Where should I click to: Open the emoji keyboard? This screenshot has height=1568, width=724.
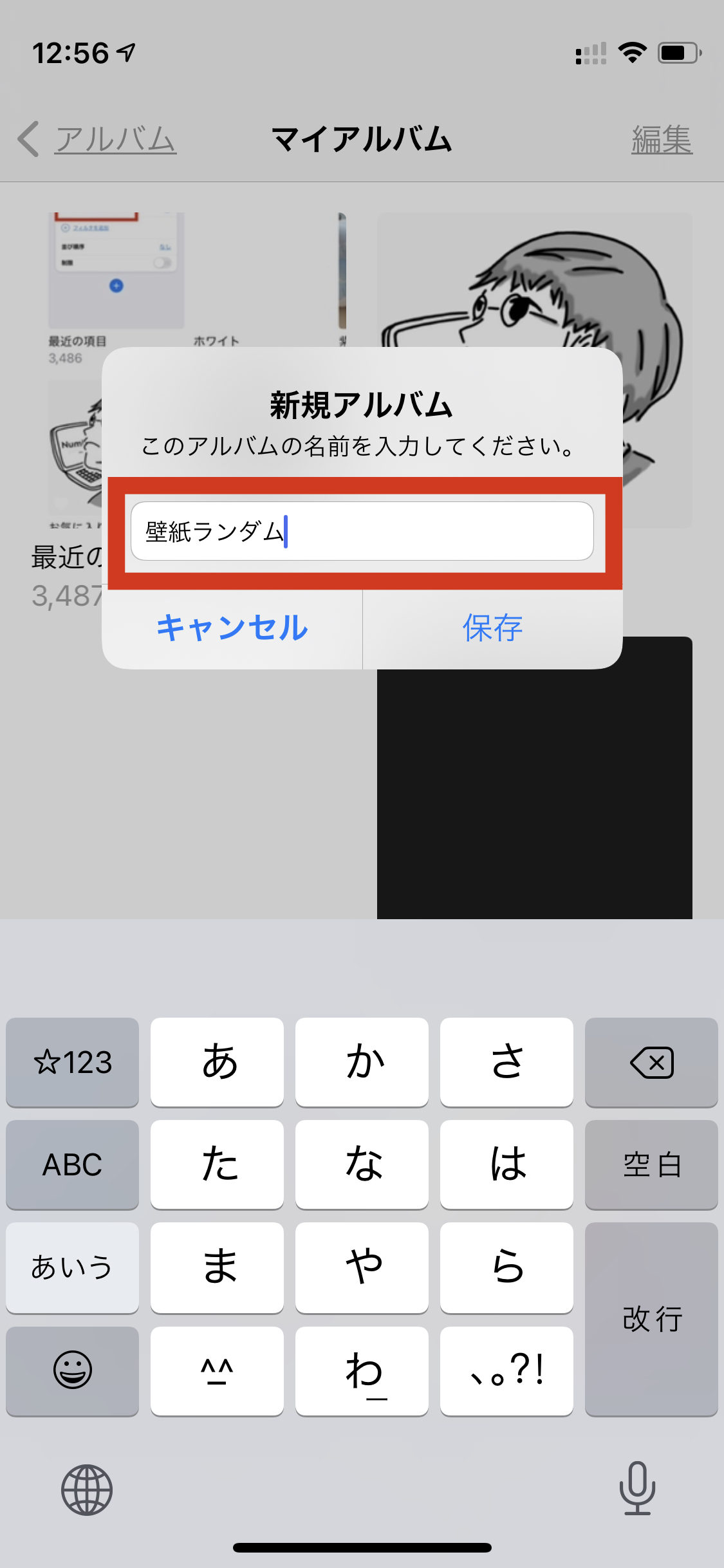click(72, 1371)
